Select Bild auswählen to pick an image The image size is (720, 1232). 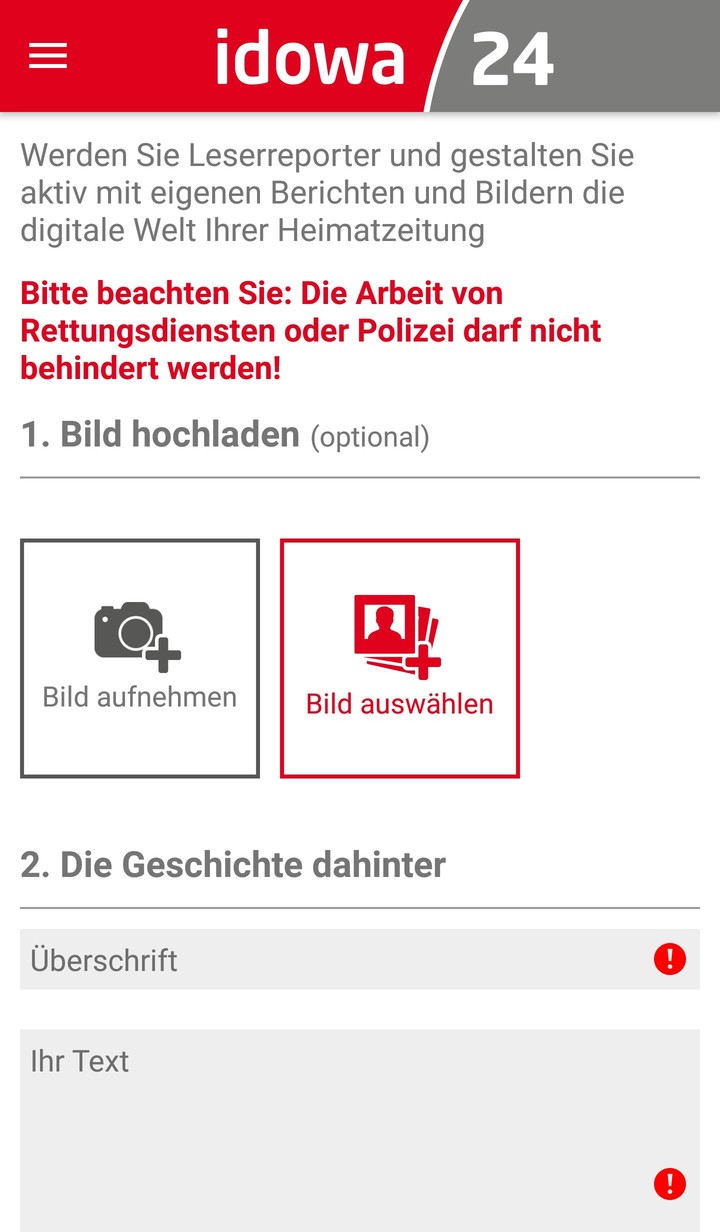[x=400, y=658]
